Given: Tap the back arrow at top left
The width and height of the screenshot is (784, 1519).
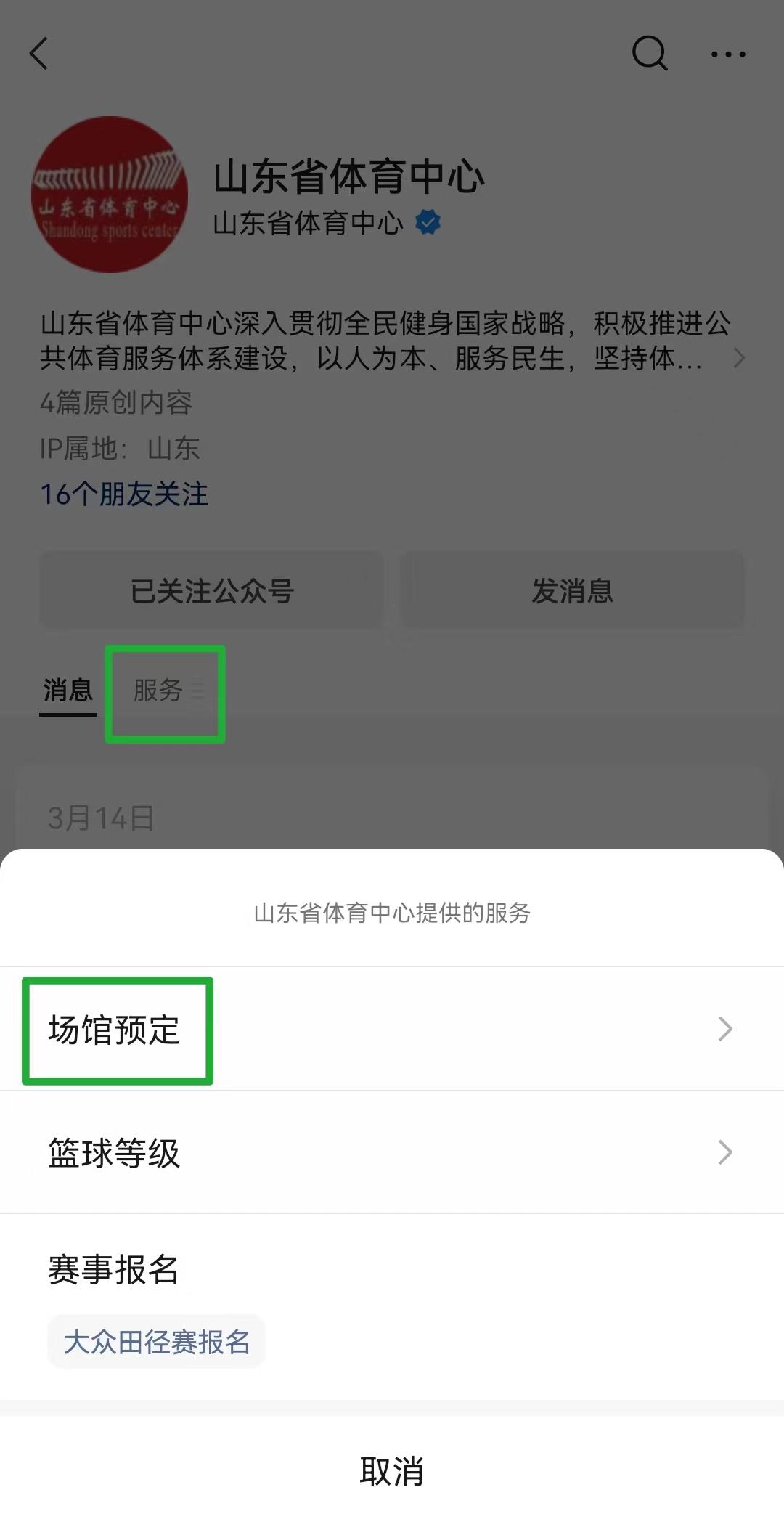Looking at the screenshot, I should coord(40,54).
